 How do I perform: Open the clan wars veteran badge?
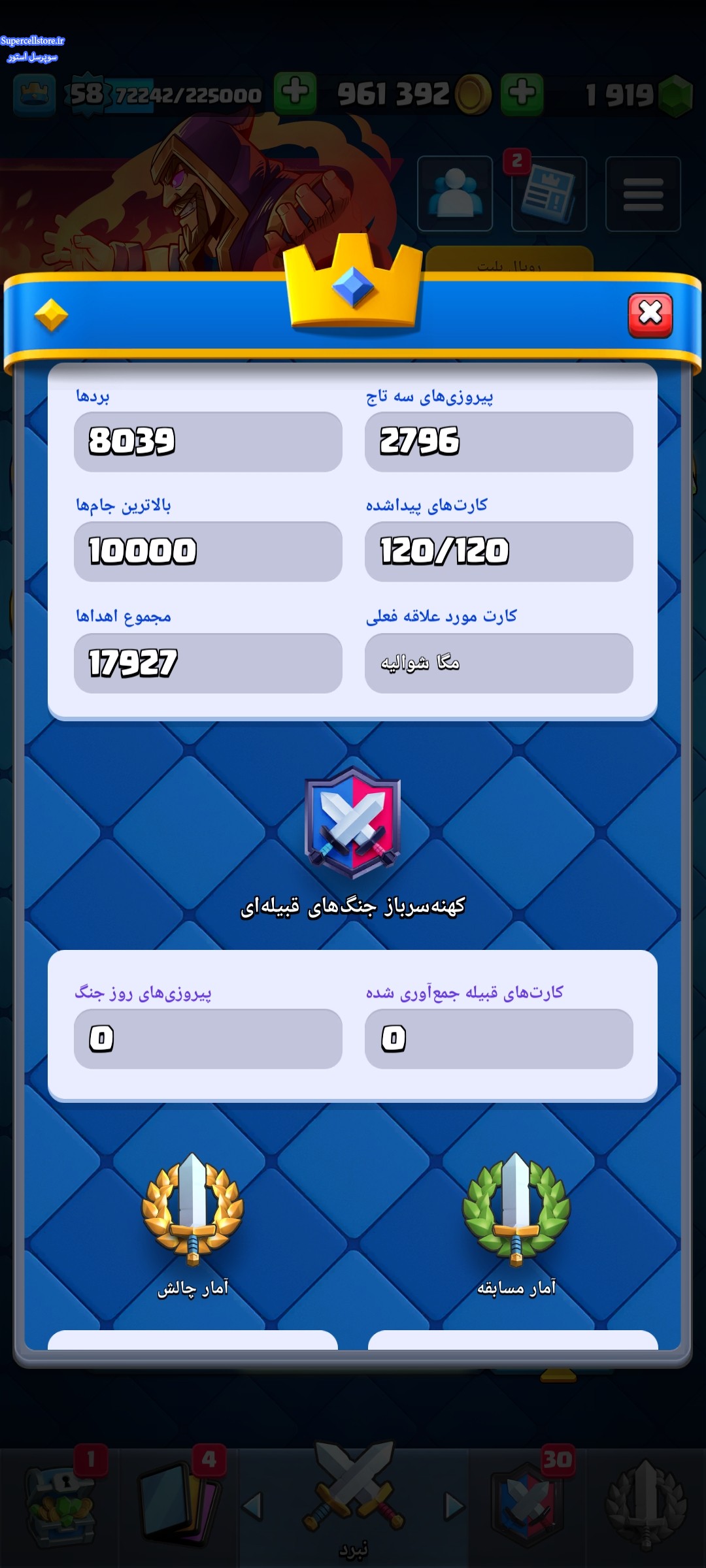click(x=353, y=823)
